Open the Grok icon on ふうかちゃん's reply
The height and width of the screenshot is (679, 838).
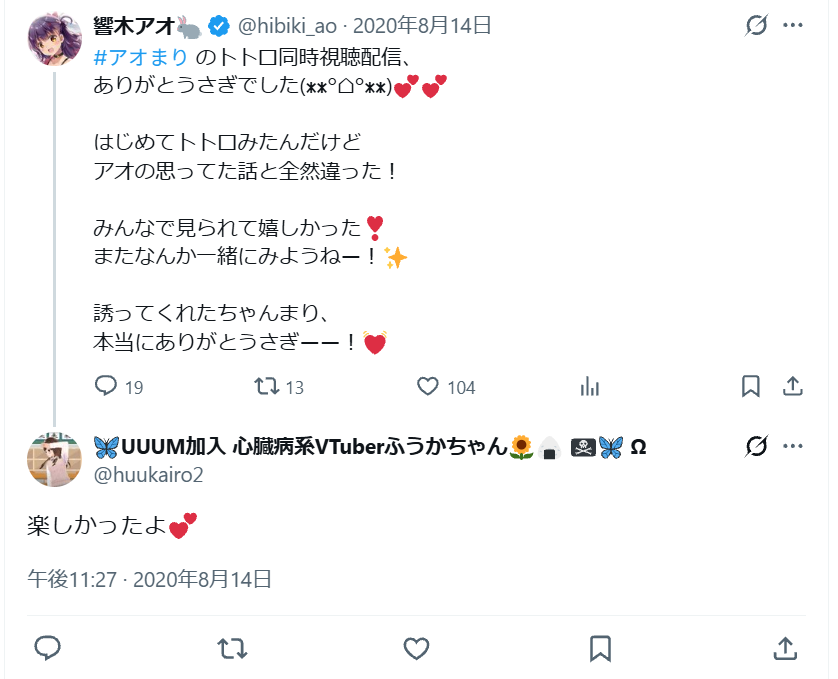(756, 446)
